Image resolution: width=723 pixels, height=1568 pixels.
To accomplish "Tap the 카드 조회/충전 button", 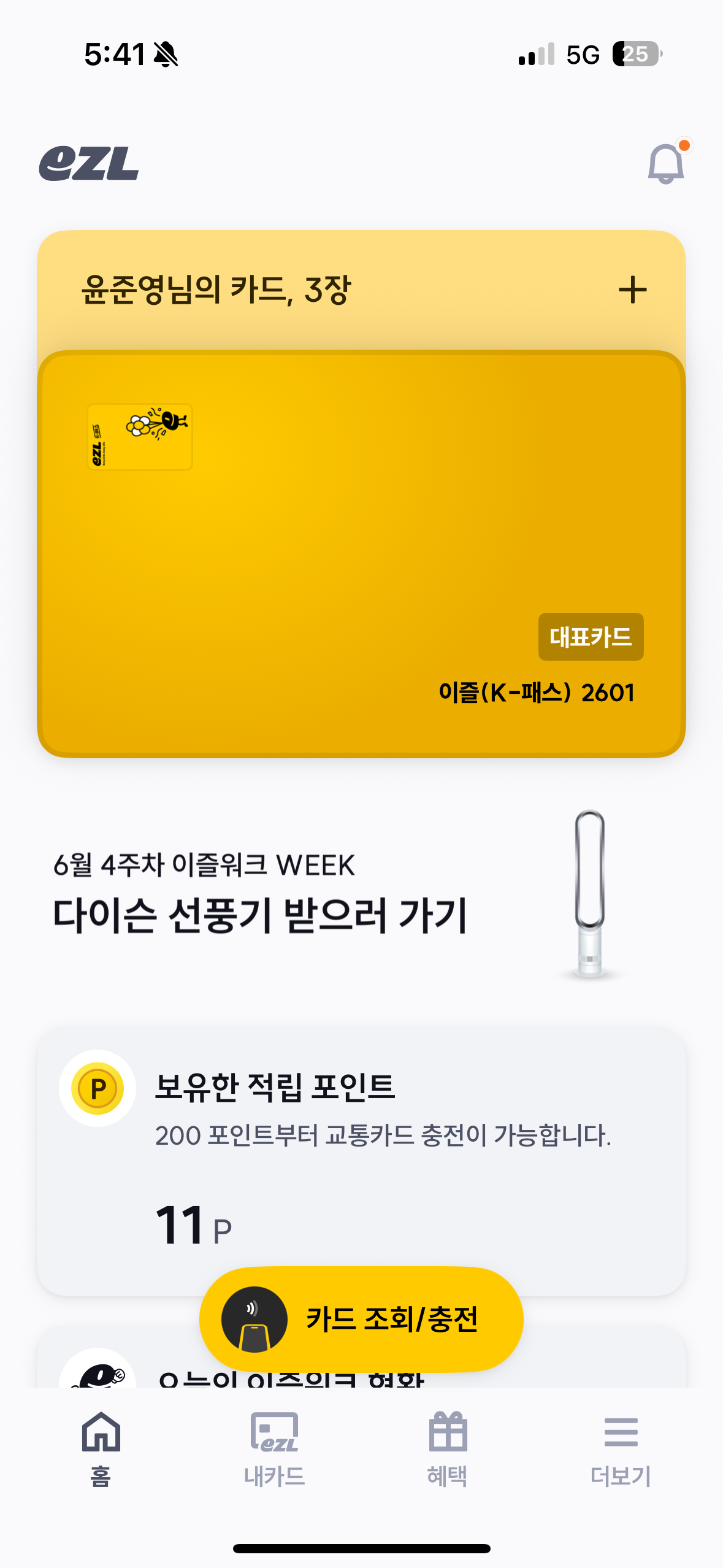I will [x=361, y=1319].
